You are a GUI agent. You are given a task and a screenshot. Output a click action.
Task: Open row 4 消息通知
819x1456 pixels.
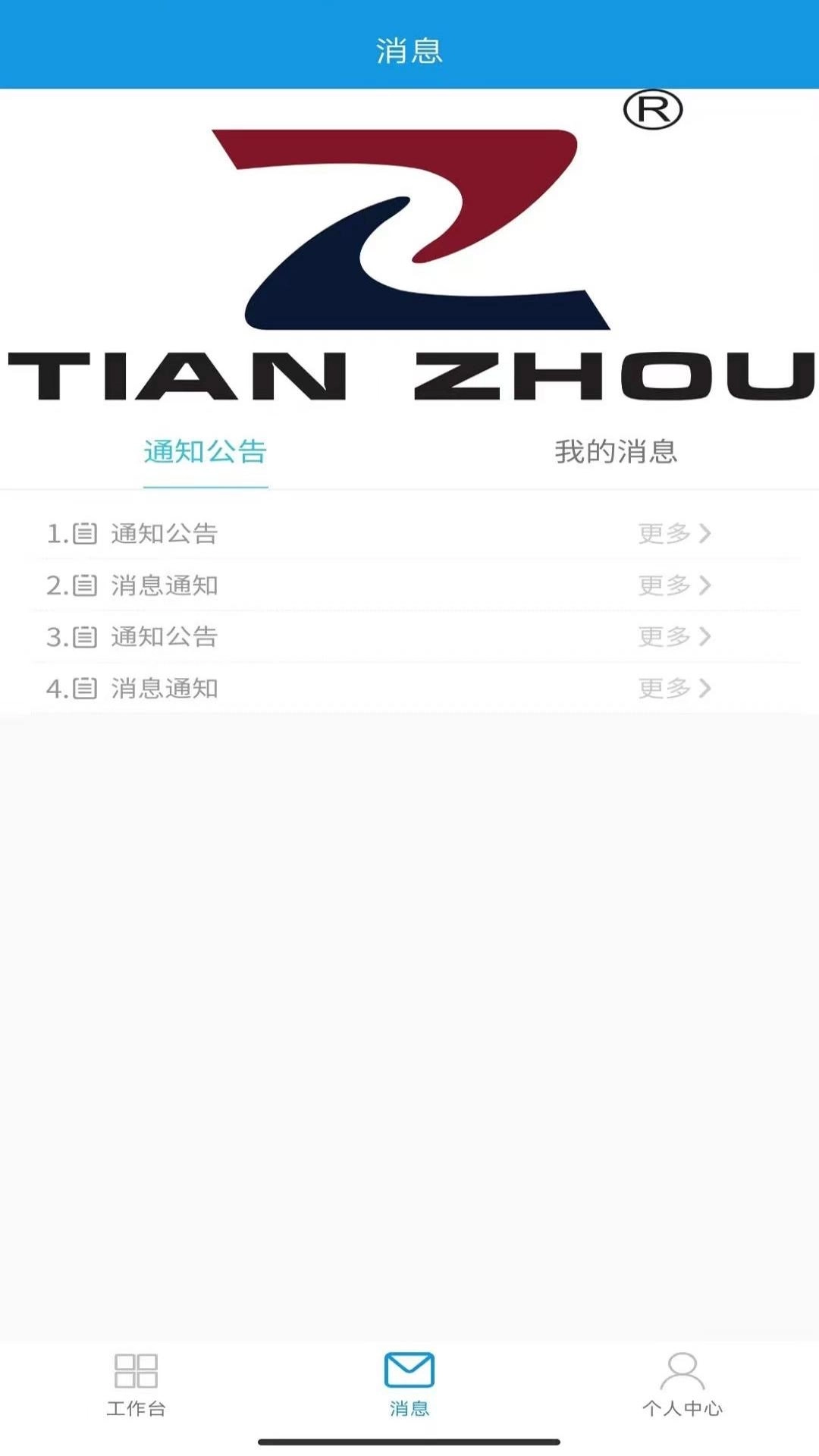(x=165, y=689)
